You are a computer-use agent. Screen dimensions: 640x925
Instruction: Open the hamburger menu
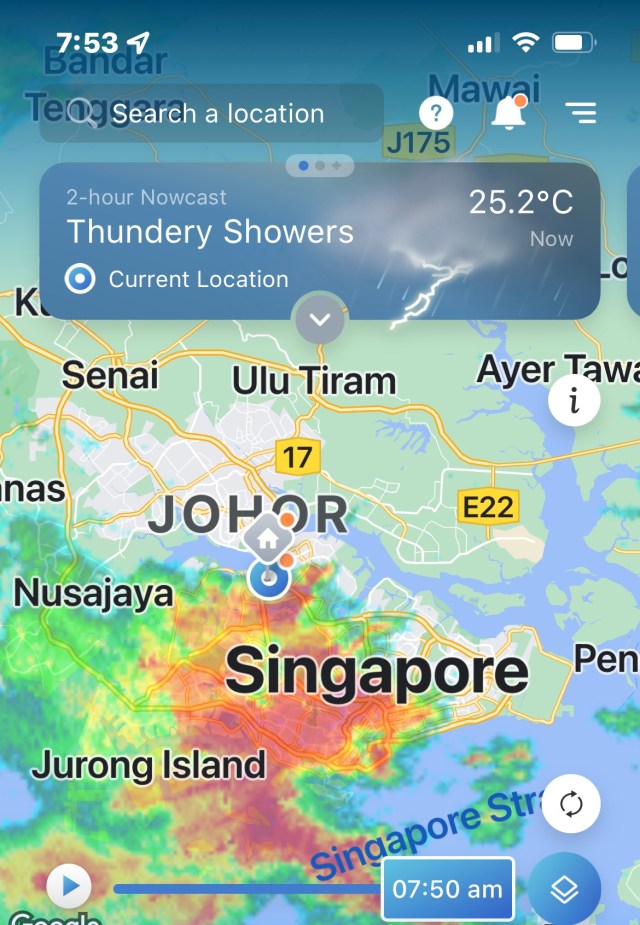pyautogui.click(x=581, y=112)
